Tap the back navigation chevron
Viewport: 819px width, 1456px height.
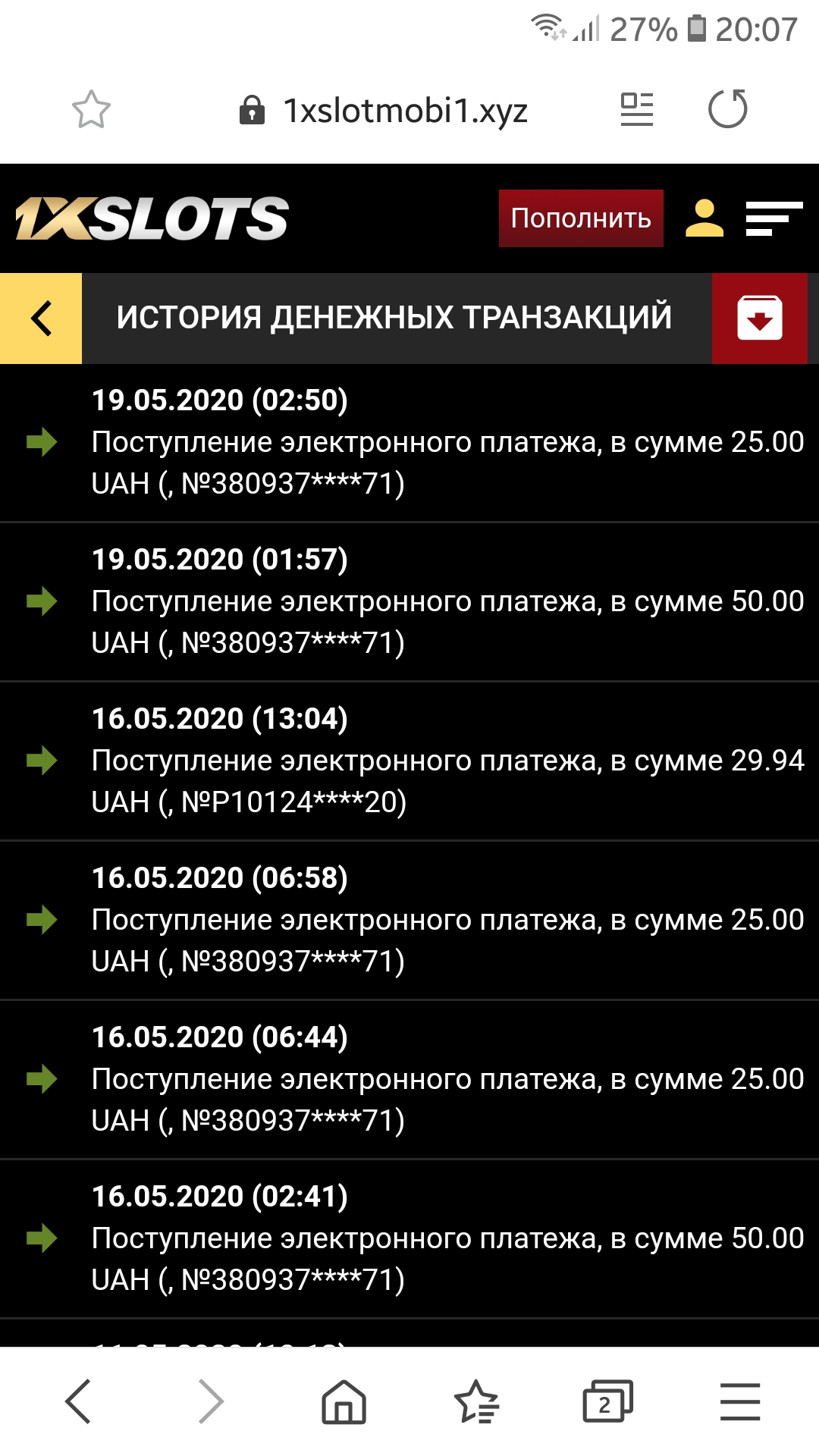79,1399
